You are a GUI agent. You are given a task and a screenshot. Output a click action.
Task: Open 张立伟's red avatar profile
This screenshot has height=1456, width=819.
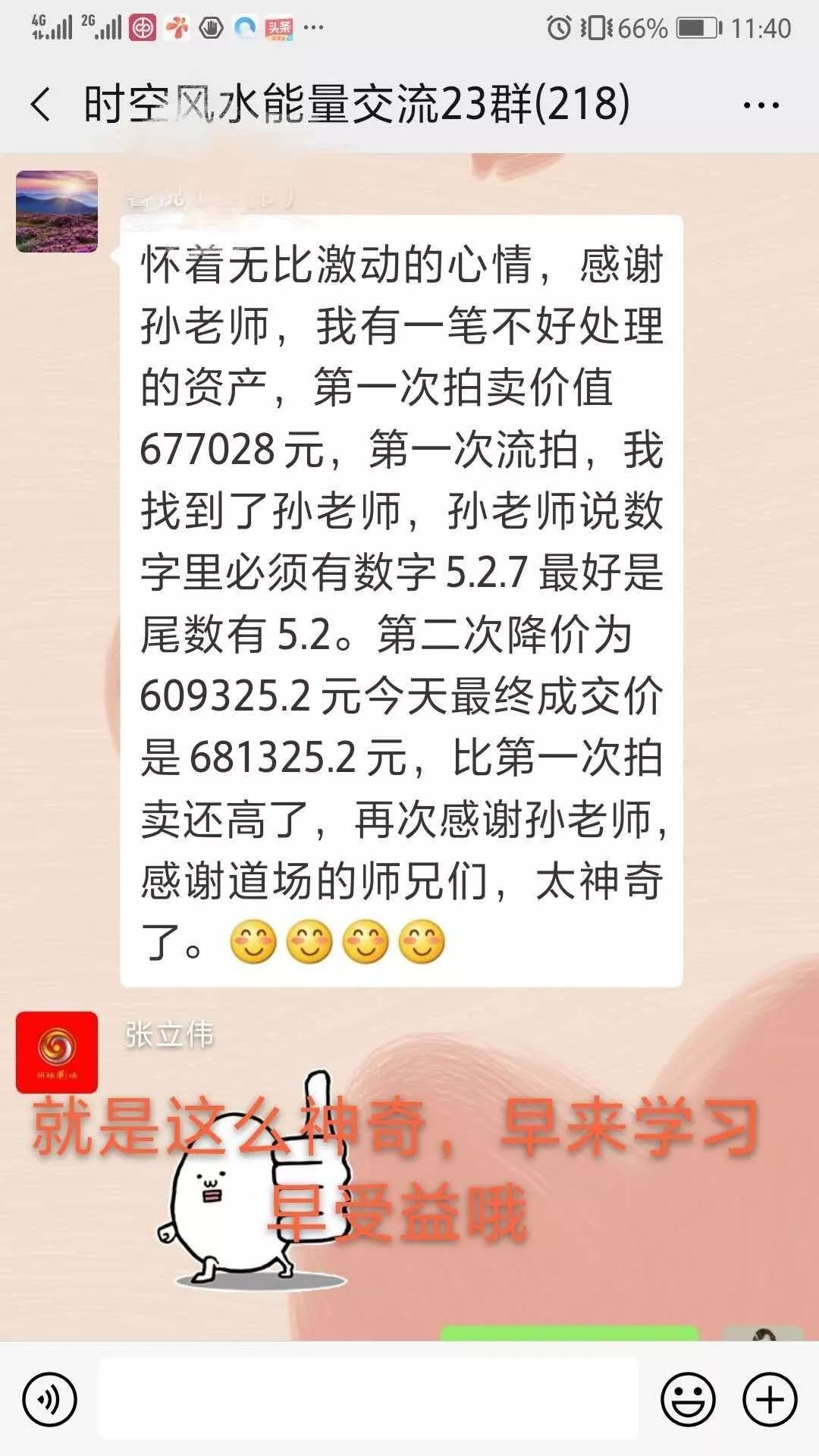pyautogui.click(x=57, y=1053)
